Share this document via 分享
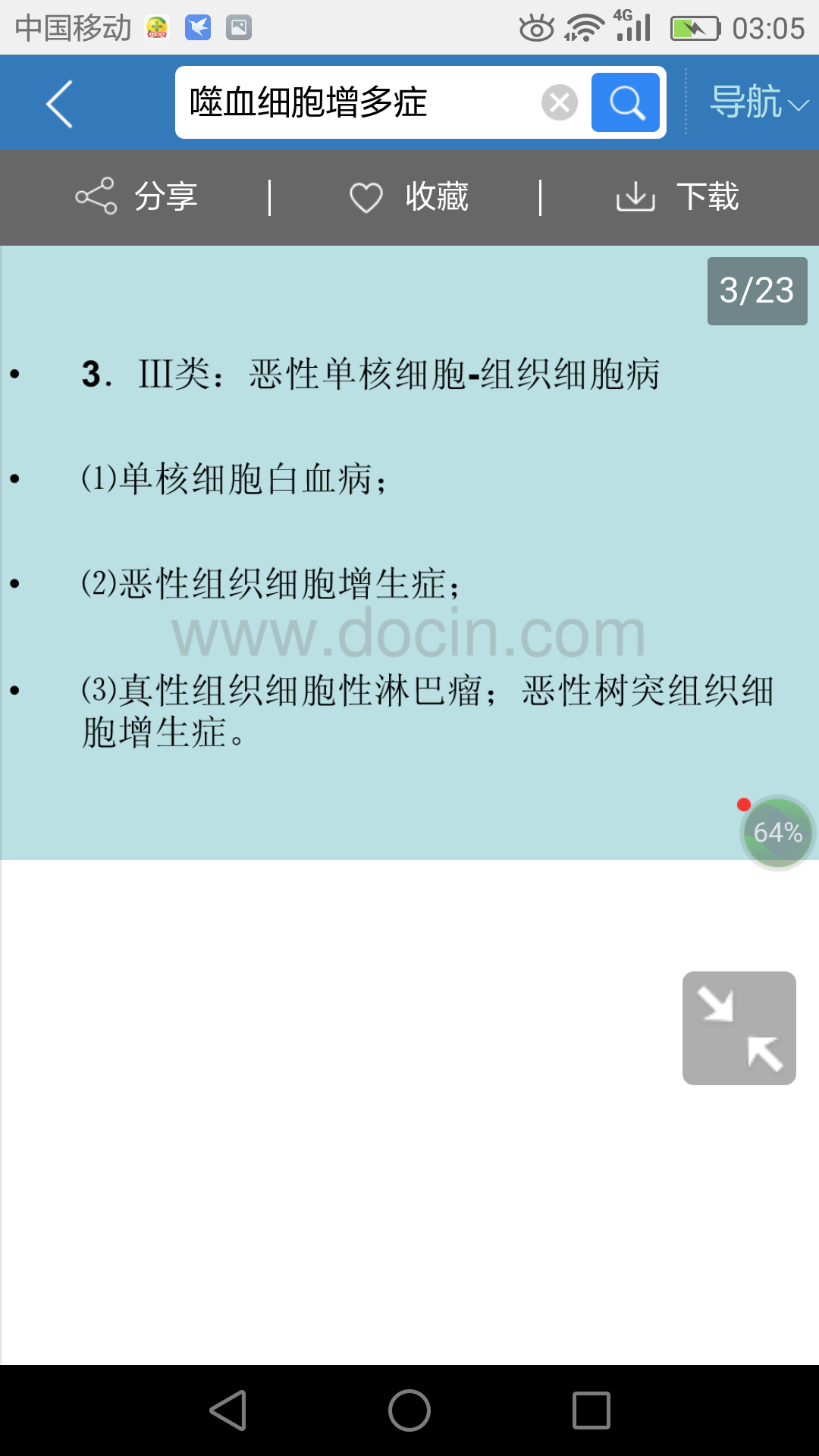The height and width of the screenshot is (1456, 819). click(x=136, y=197)
